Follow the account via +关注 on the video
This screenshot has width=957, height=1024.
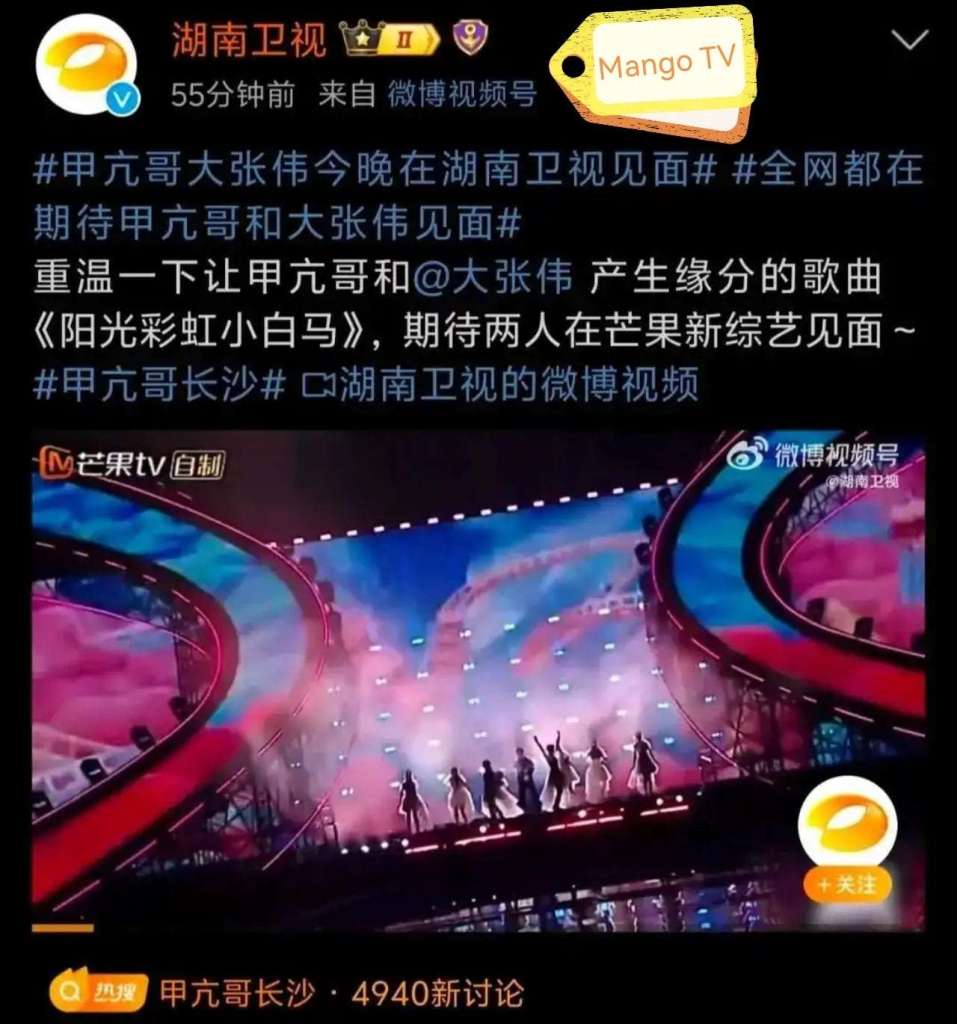click(x=847, y=885)
